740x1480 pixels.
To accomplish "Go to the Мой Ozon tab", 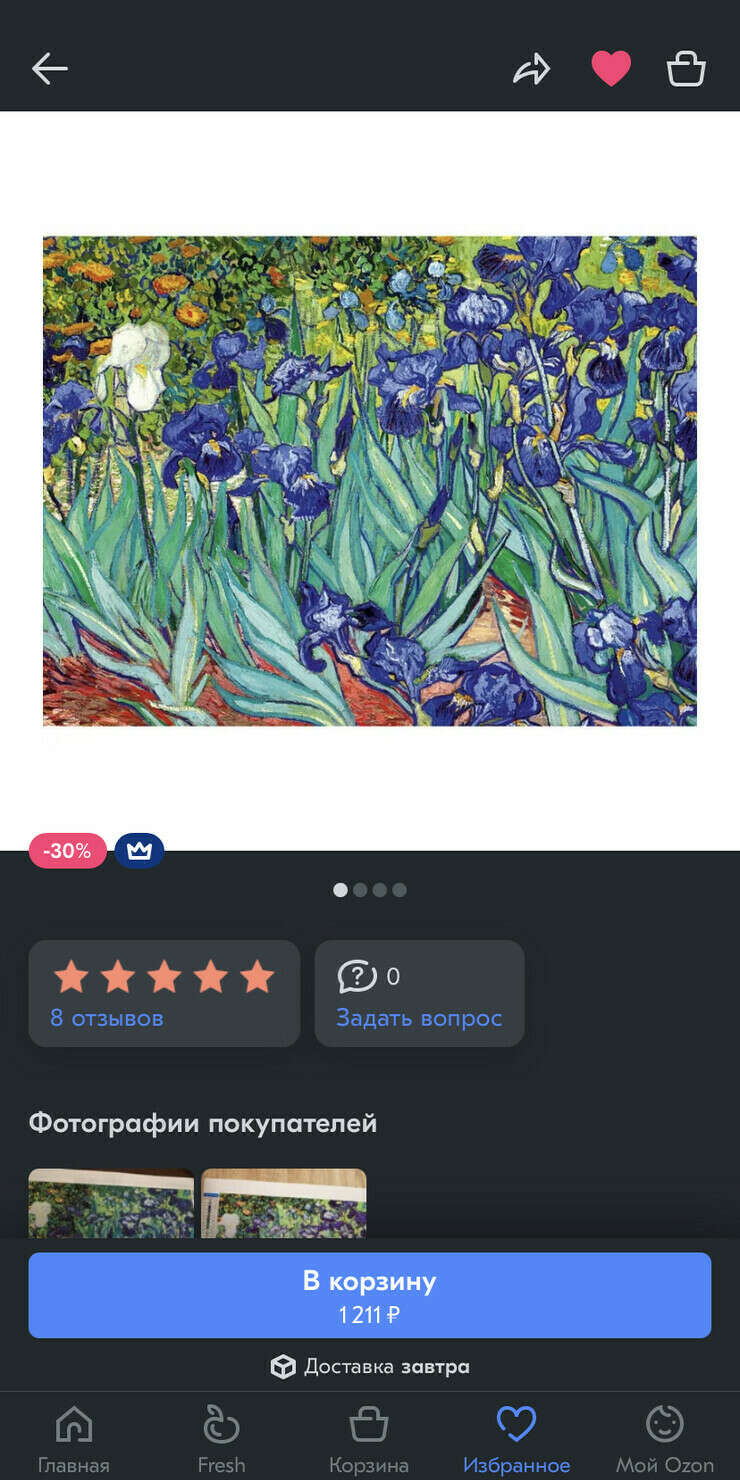I will coord(664,1438).
